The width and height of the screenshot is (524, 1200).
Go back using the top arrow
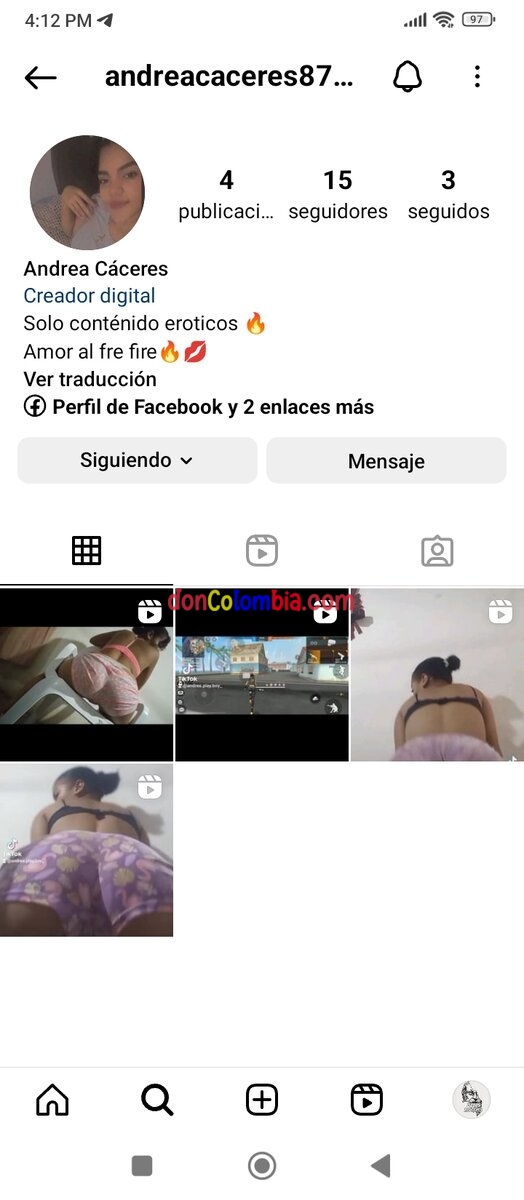[x=41, y=77]
